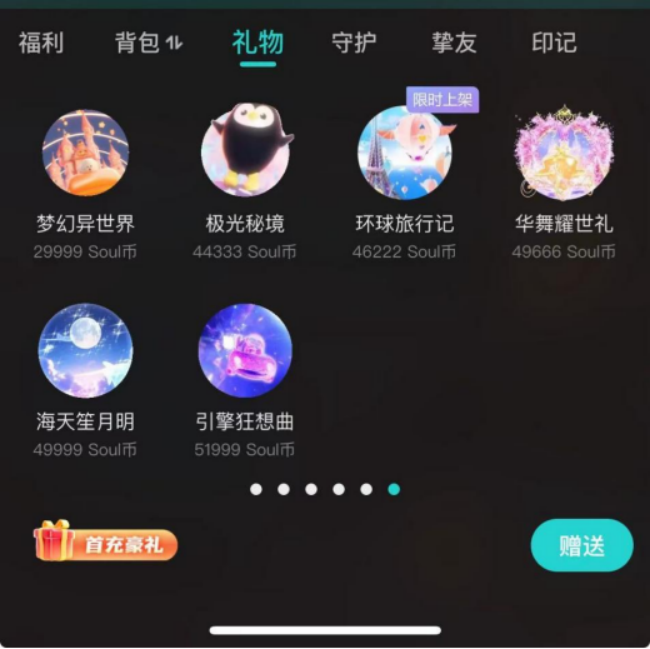Open the 首充豪礼 first-recharge offer

[106, 543]
